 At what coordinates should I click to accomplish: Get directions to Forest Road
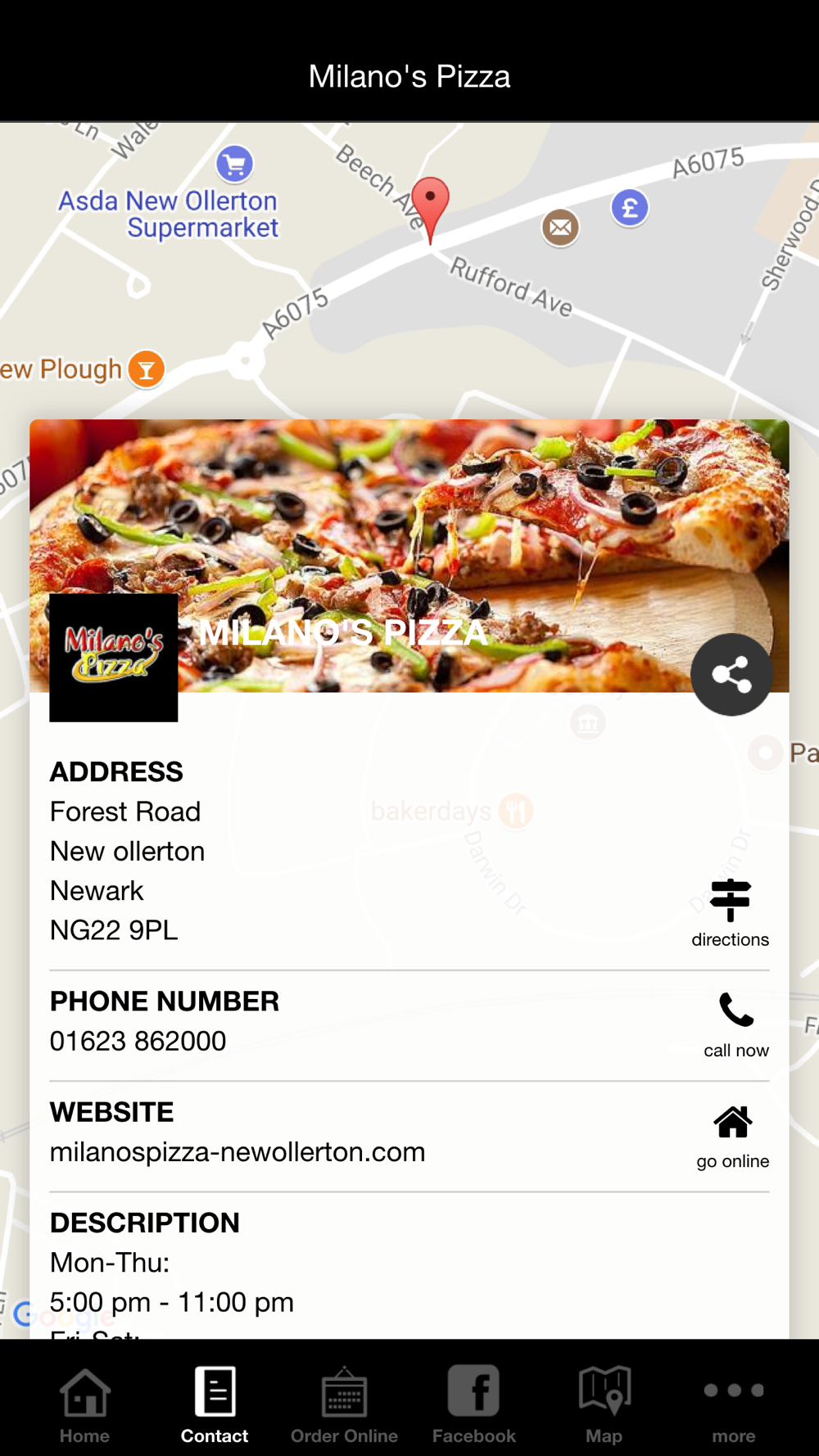pos(730,912)
